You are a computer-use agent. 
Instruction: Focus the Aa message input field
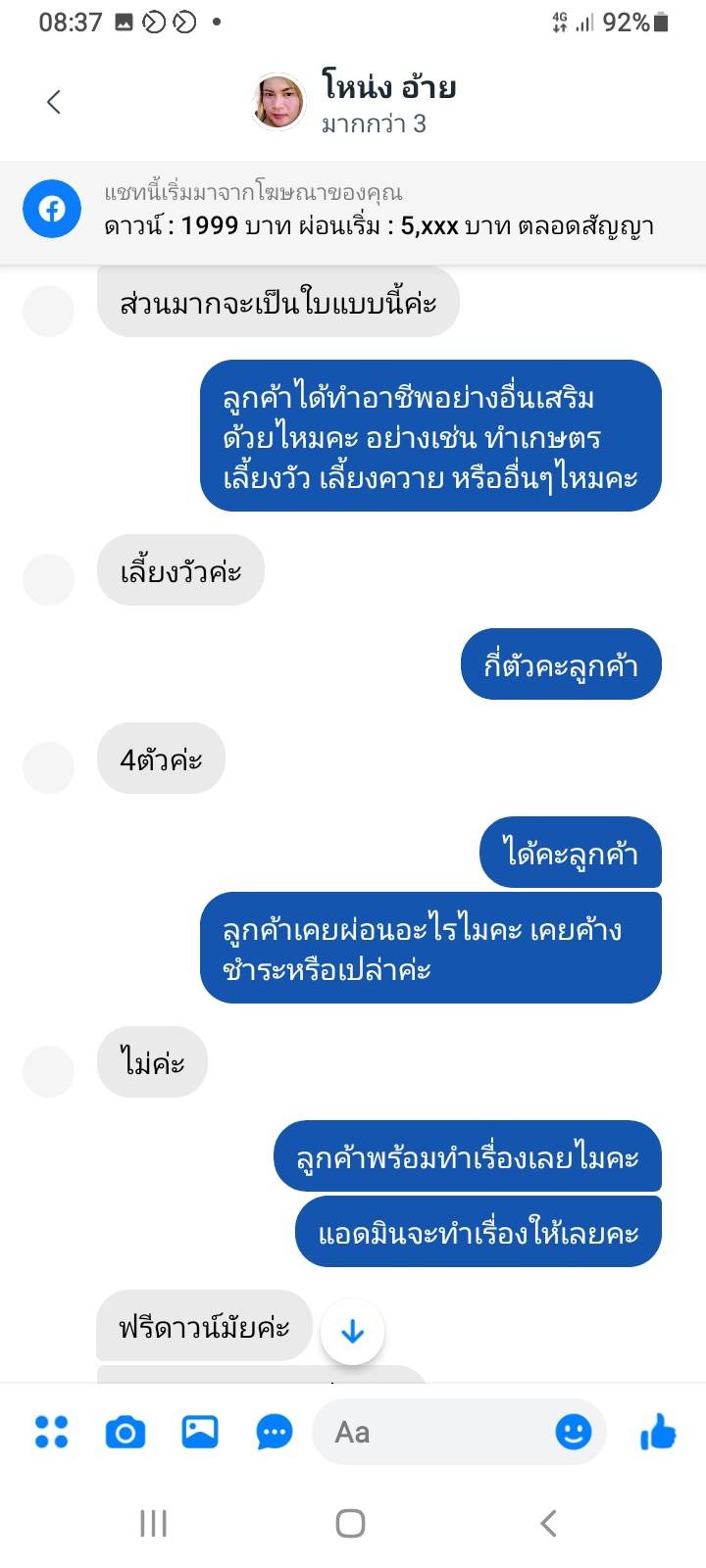[x=431, y=1432]
